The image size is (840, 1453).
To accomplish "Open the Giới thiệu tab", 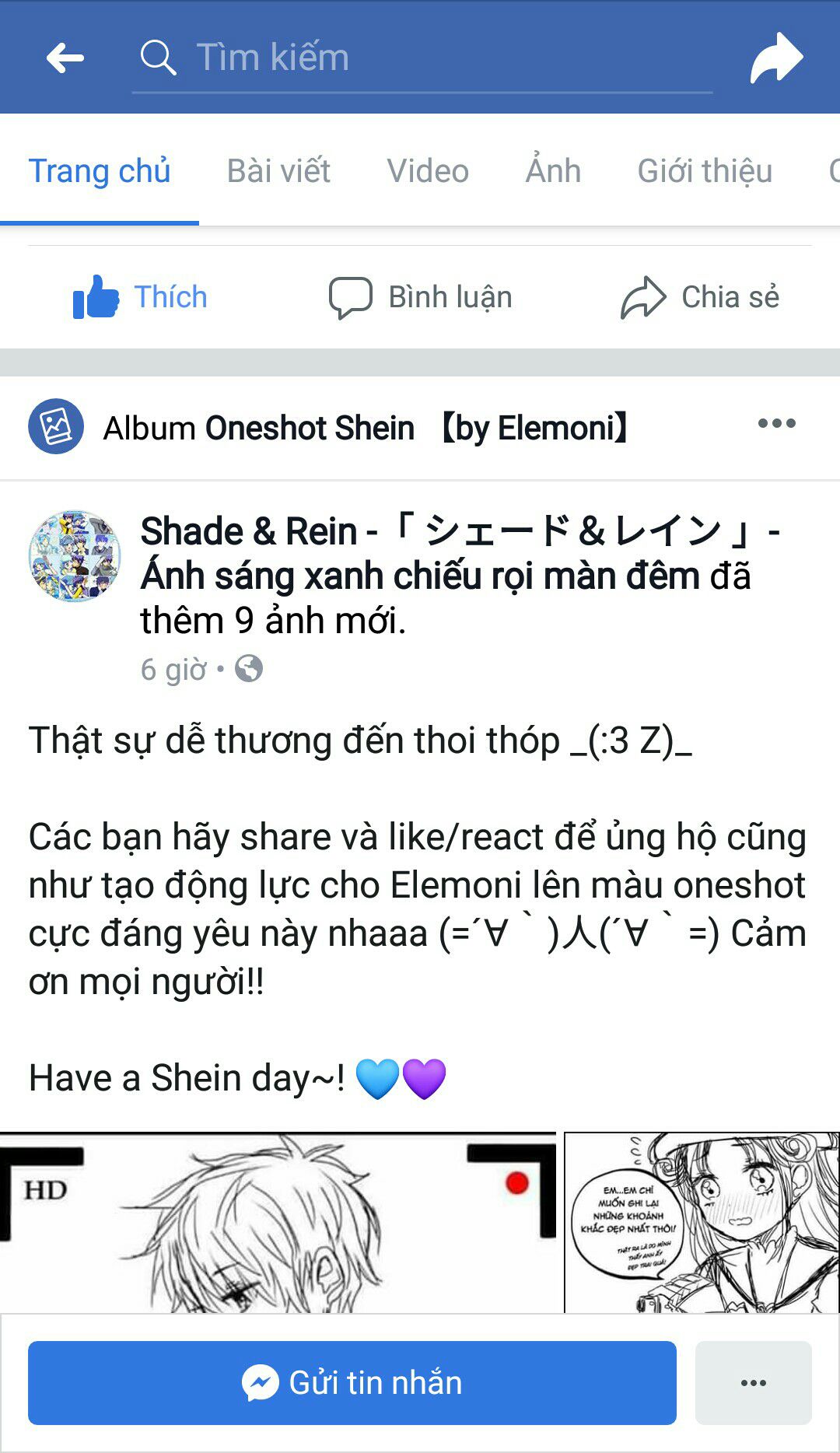I will 705,171.
